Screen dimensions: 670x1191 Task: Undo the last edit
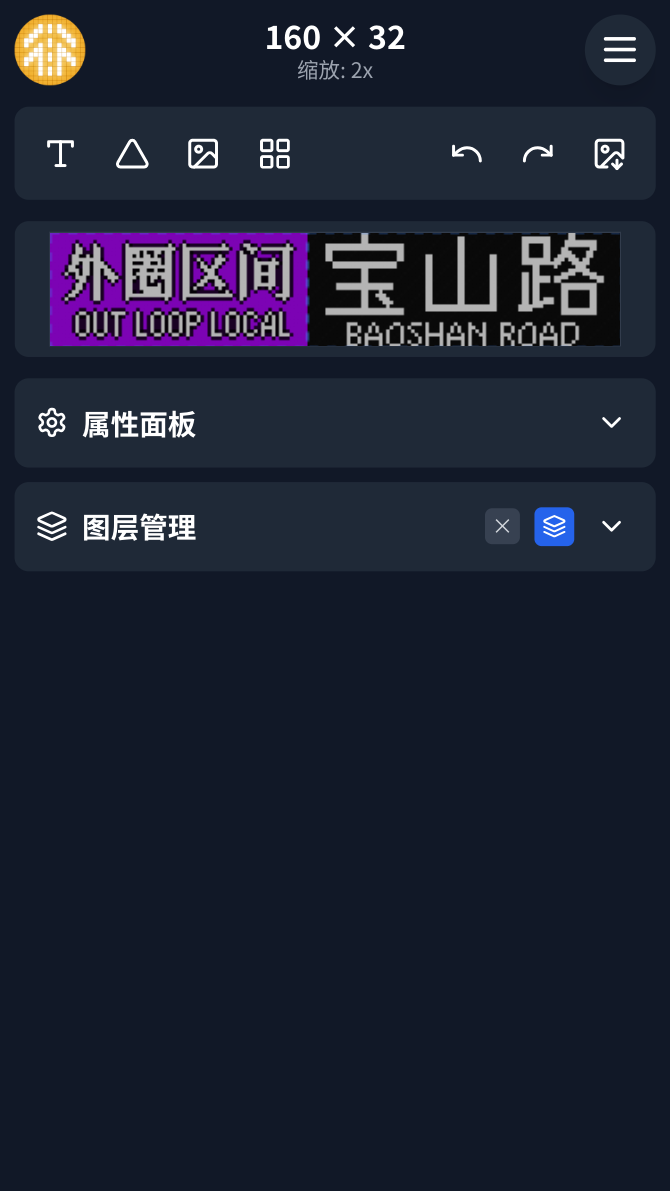tap(467, 154)
